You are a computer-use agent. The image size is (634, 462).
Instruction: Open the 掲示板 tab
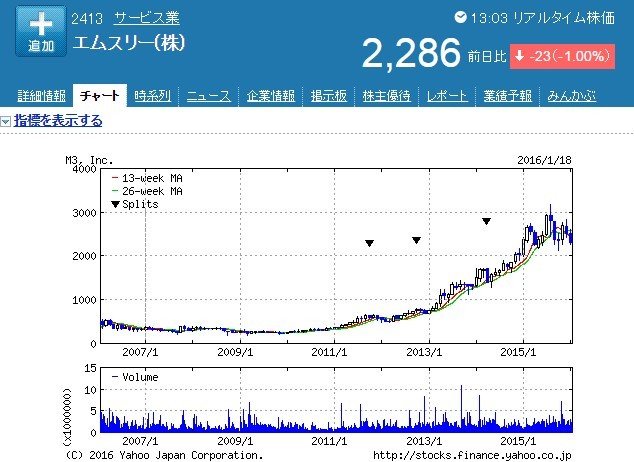329,97
